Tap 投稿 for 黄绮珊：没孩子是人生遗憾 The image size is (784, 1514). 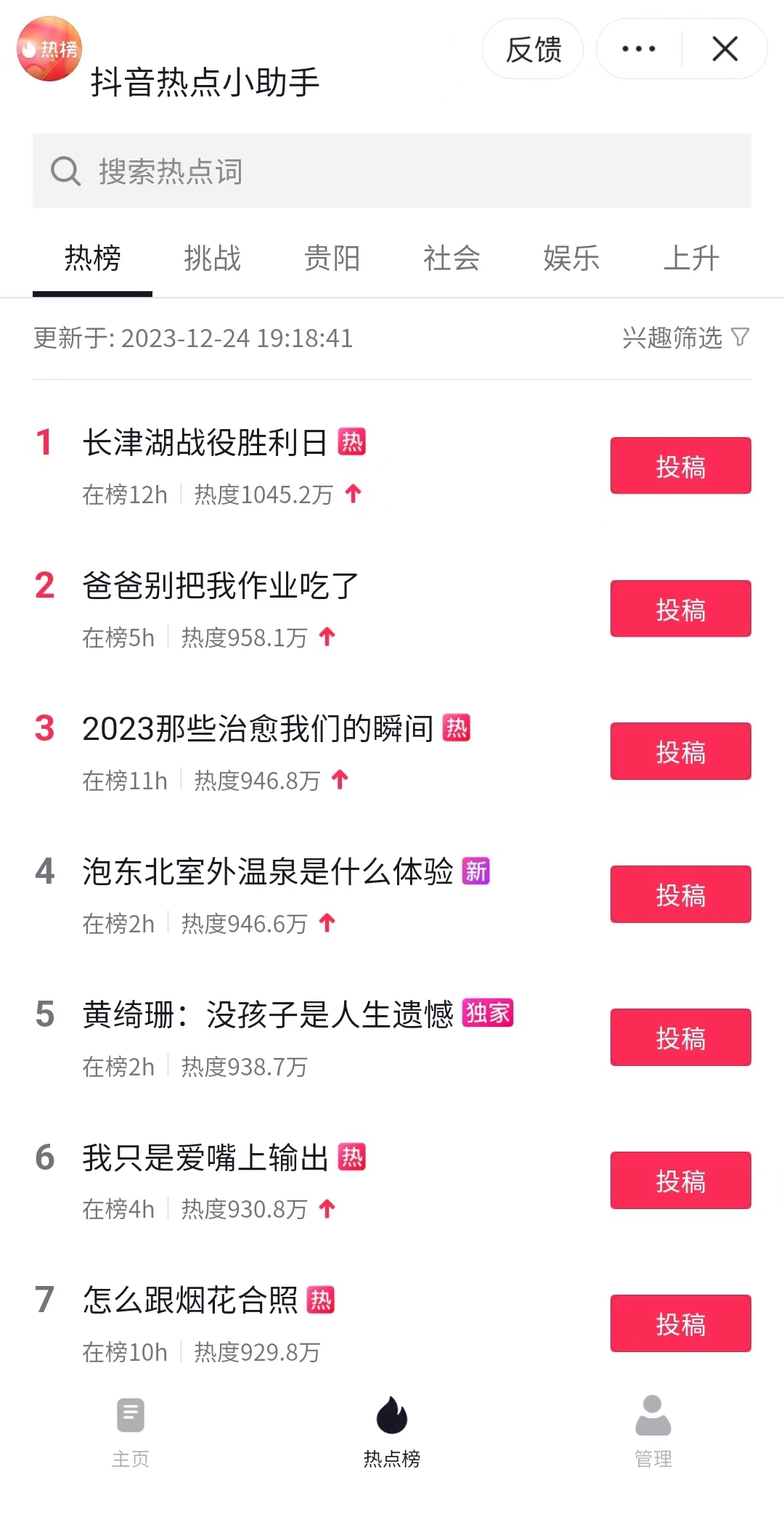coord(681,1037)
